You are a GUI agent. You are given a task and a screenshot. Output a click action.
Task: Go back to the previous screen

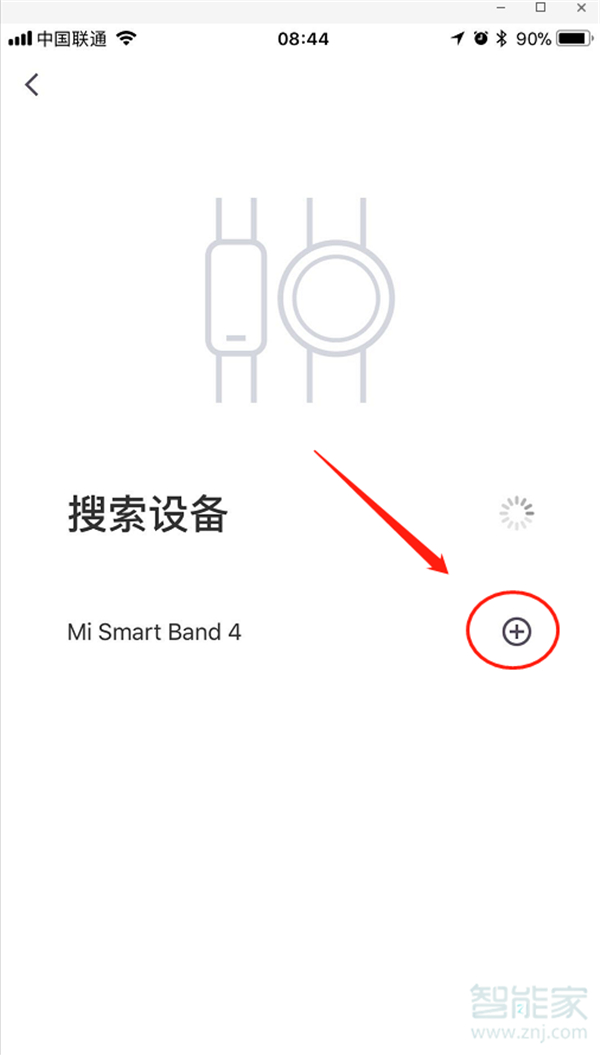pyautogui.click(x=32, y=85)
